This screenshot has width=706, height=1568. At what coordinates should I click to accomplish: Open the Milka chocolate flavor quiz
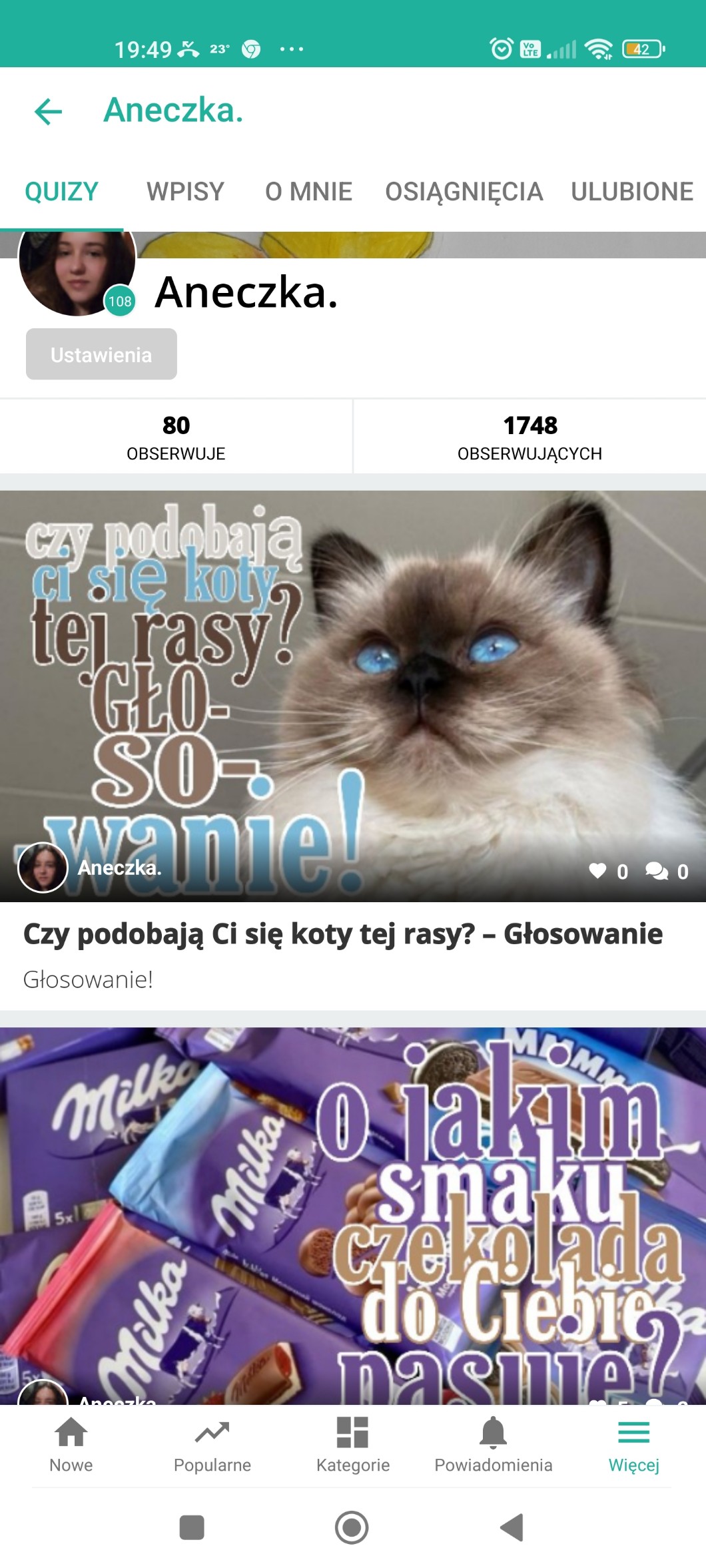point(353,1216)
